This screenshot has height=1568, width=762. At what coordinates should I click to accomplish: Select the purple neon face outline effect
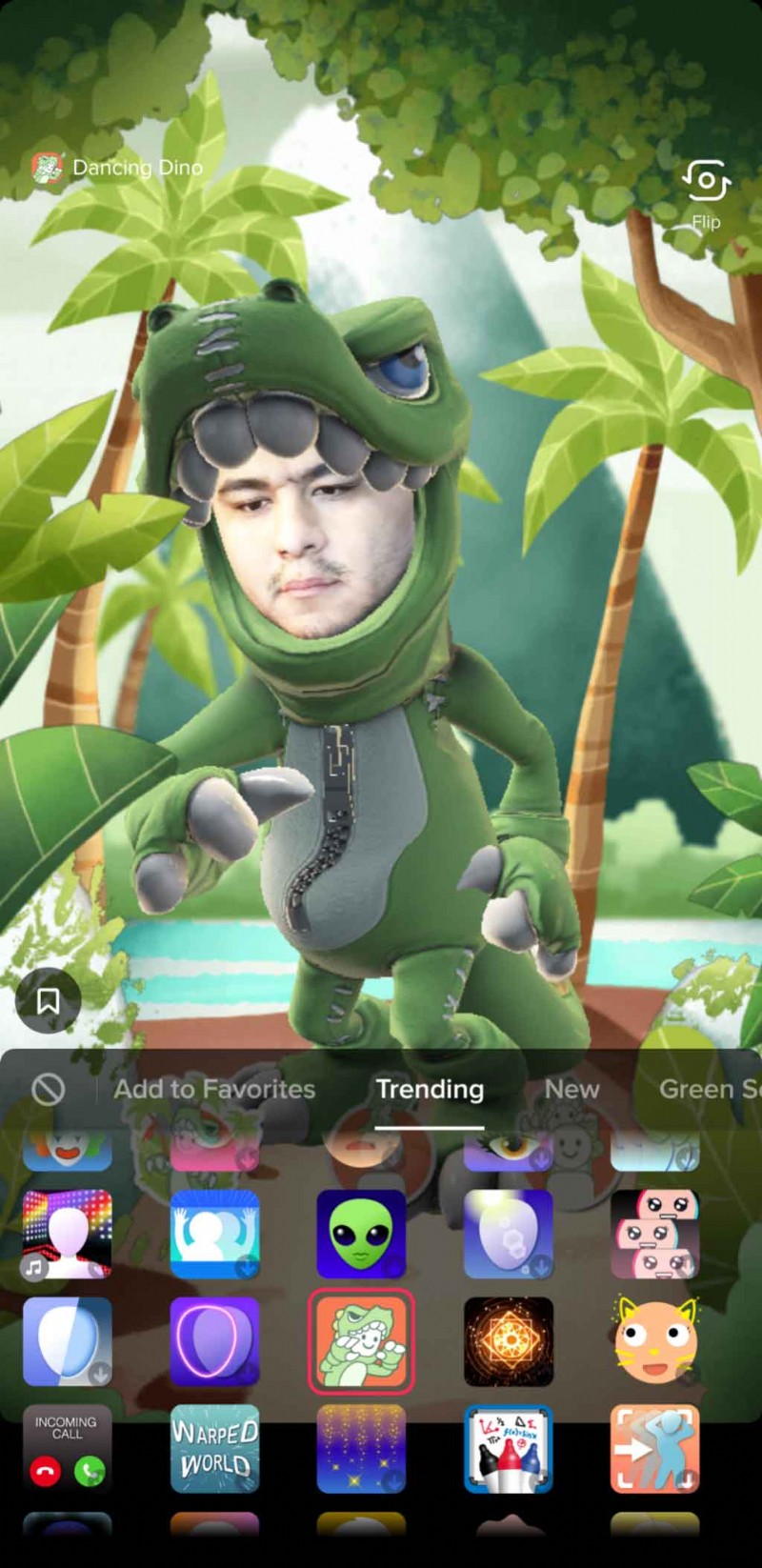pyautogui.click(x=214, y=1341)
